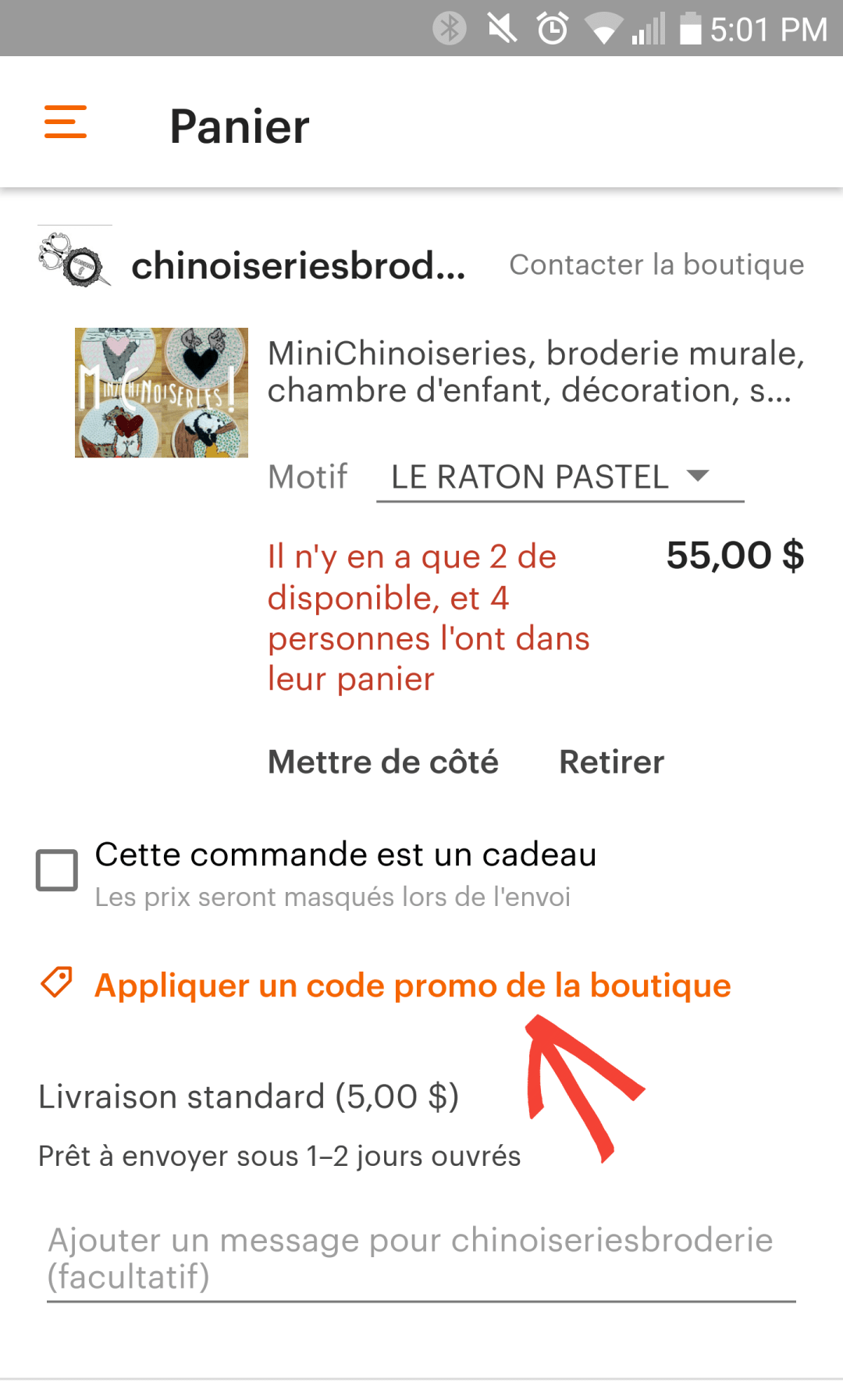This screenshot has height=1400, width=843.
Task: Open the MiniChinoiseries product thumbnail
Action: tap(162, 393)
